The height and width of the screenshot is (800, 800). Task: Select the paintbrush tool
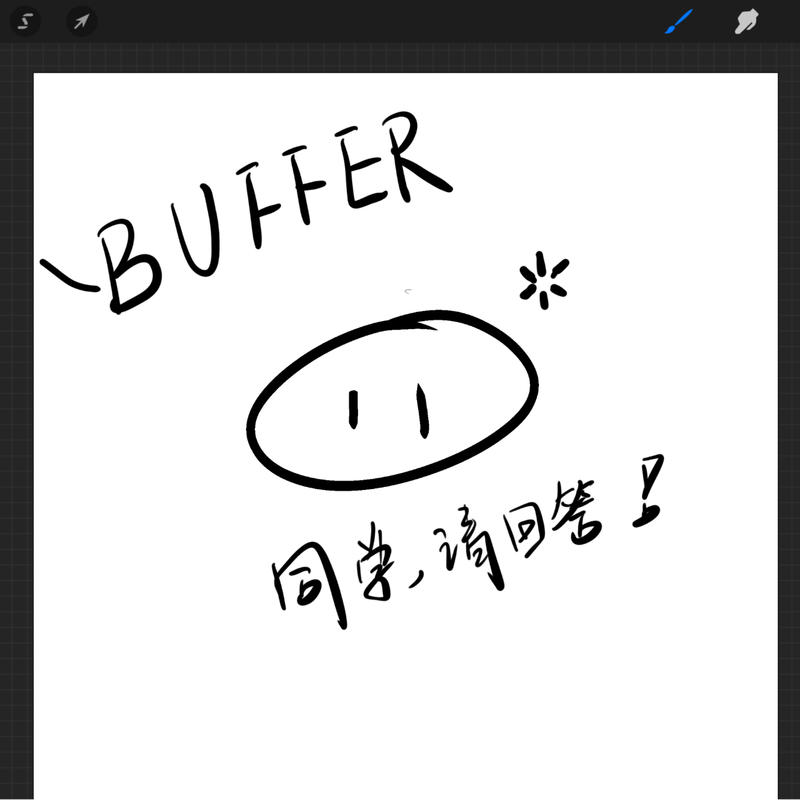click(x=679, y=21)
